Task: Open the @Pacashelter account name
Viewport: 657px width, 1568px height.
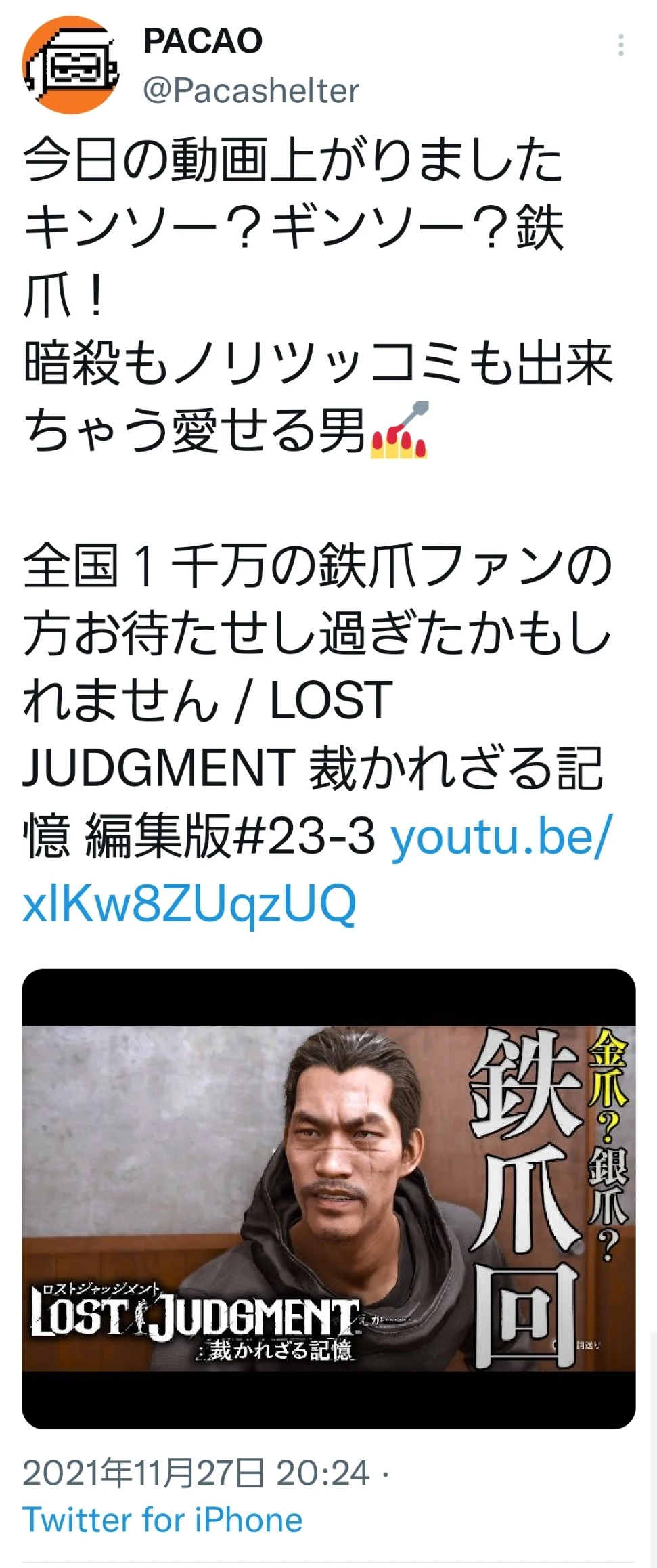Action: pyautogui.click(x=250, y=91)
